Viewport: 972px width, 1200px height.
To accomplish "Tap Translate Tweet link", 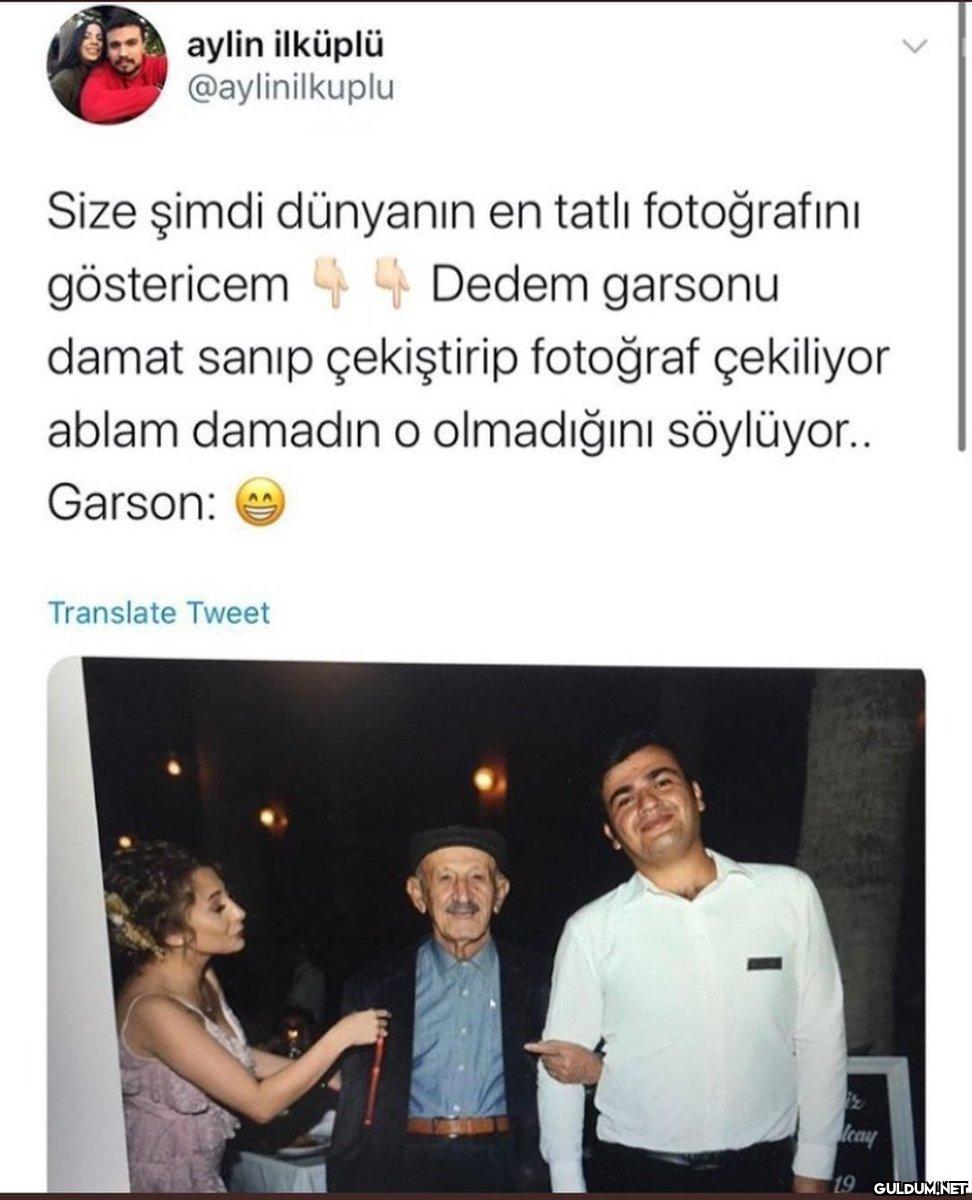I will (x=158, y=613).
